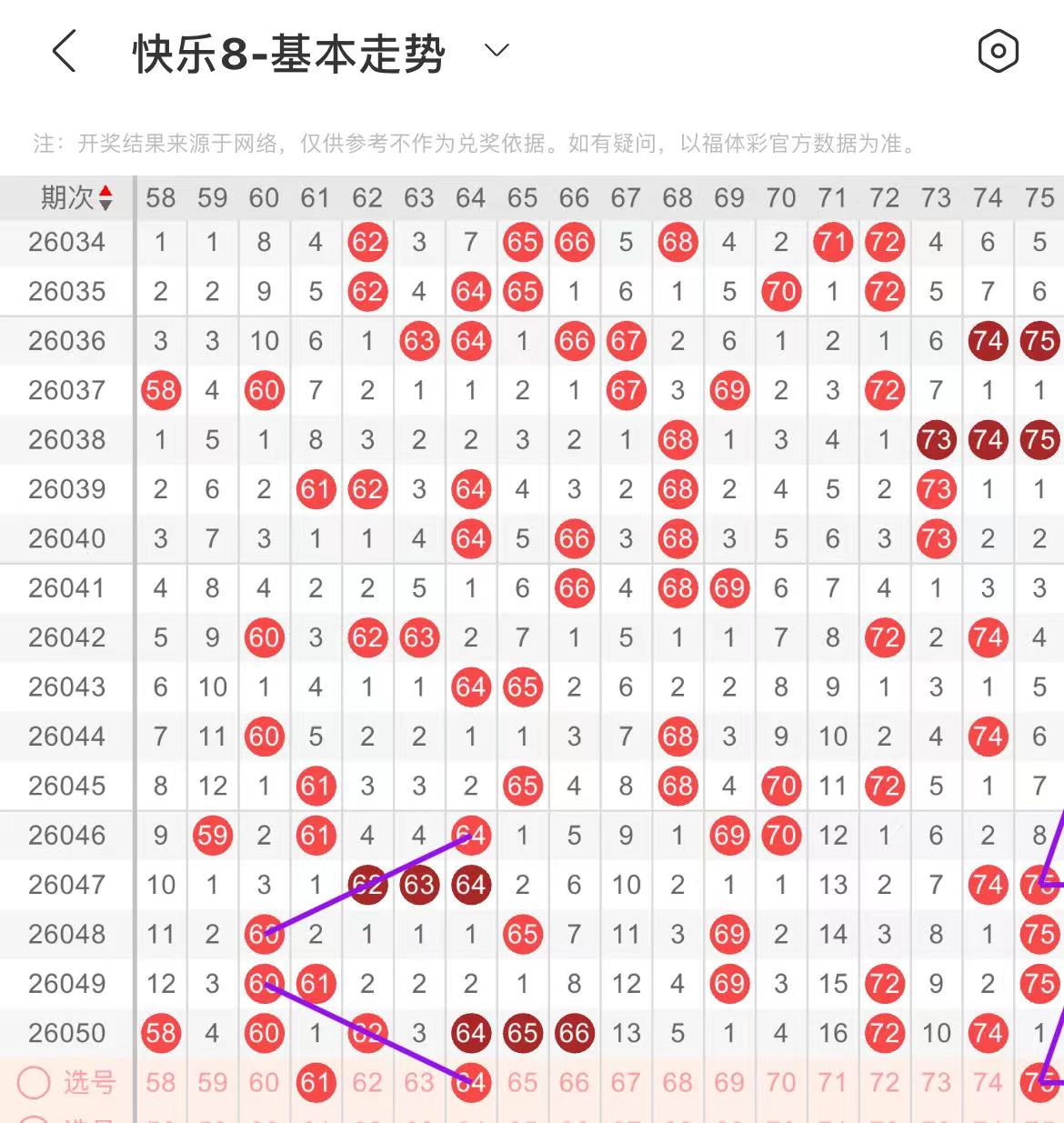1064x1123 pixels.
Task: Expand the 快乐8-基本走势 chart type dropdown
Action: pyautogui.click(x=497, y=51)
